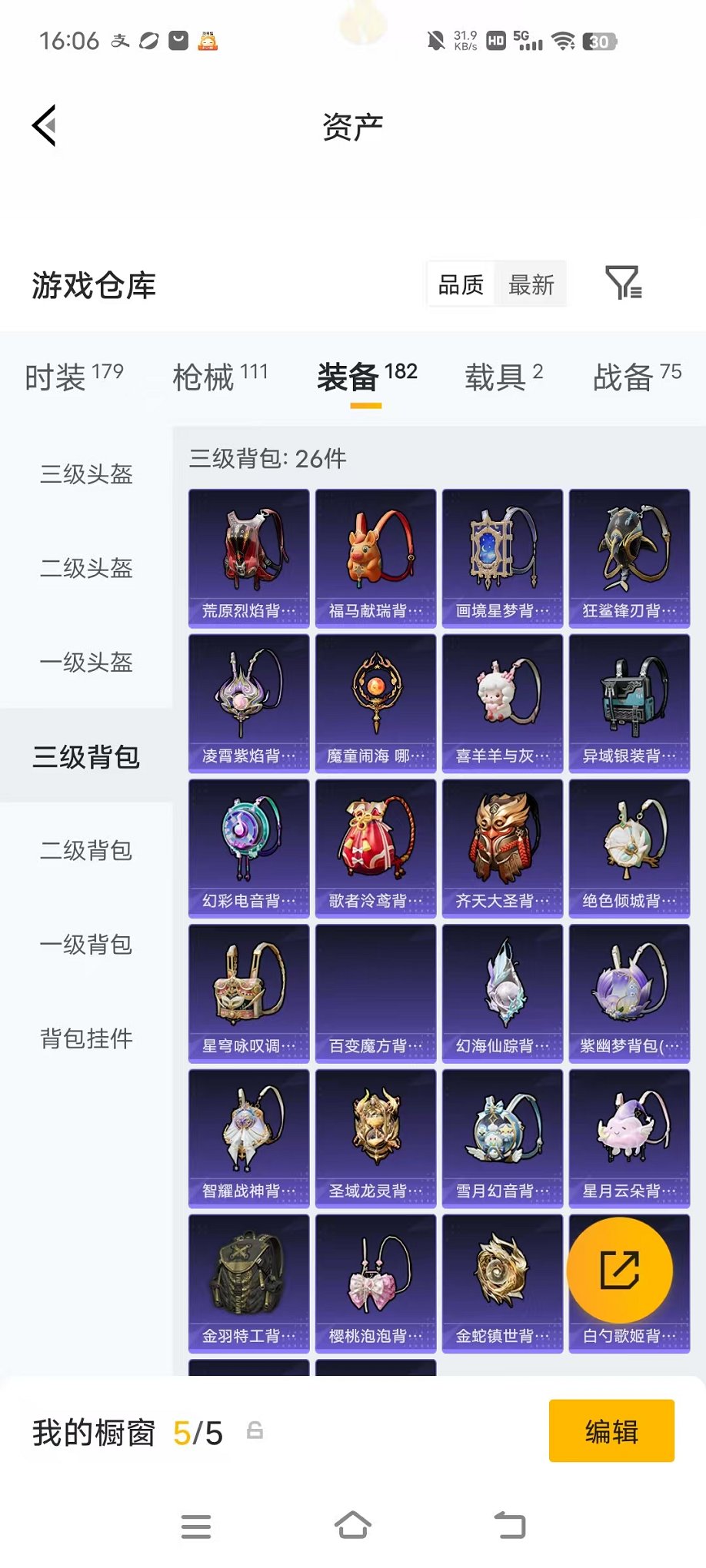Select the 二级背包 category
Screen dimensions: 706x1568
[85, 852]
